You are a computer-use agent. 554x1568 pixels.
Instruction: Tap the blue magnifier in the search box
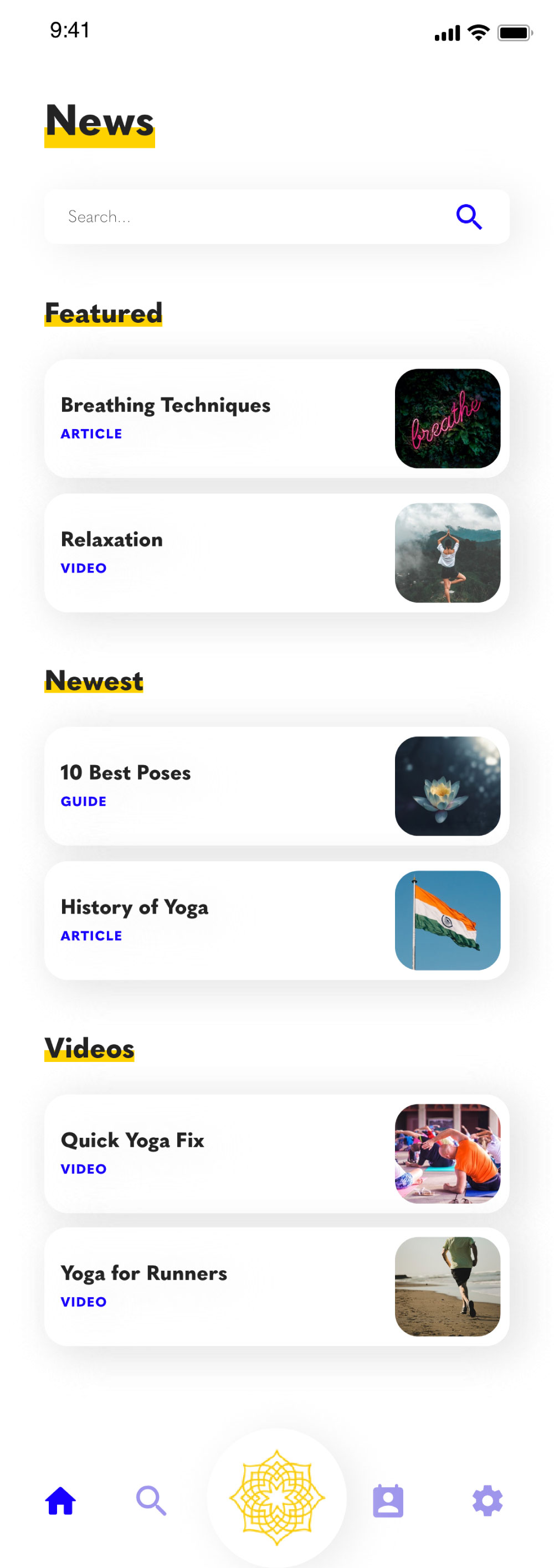coord(468,216)
